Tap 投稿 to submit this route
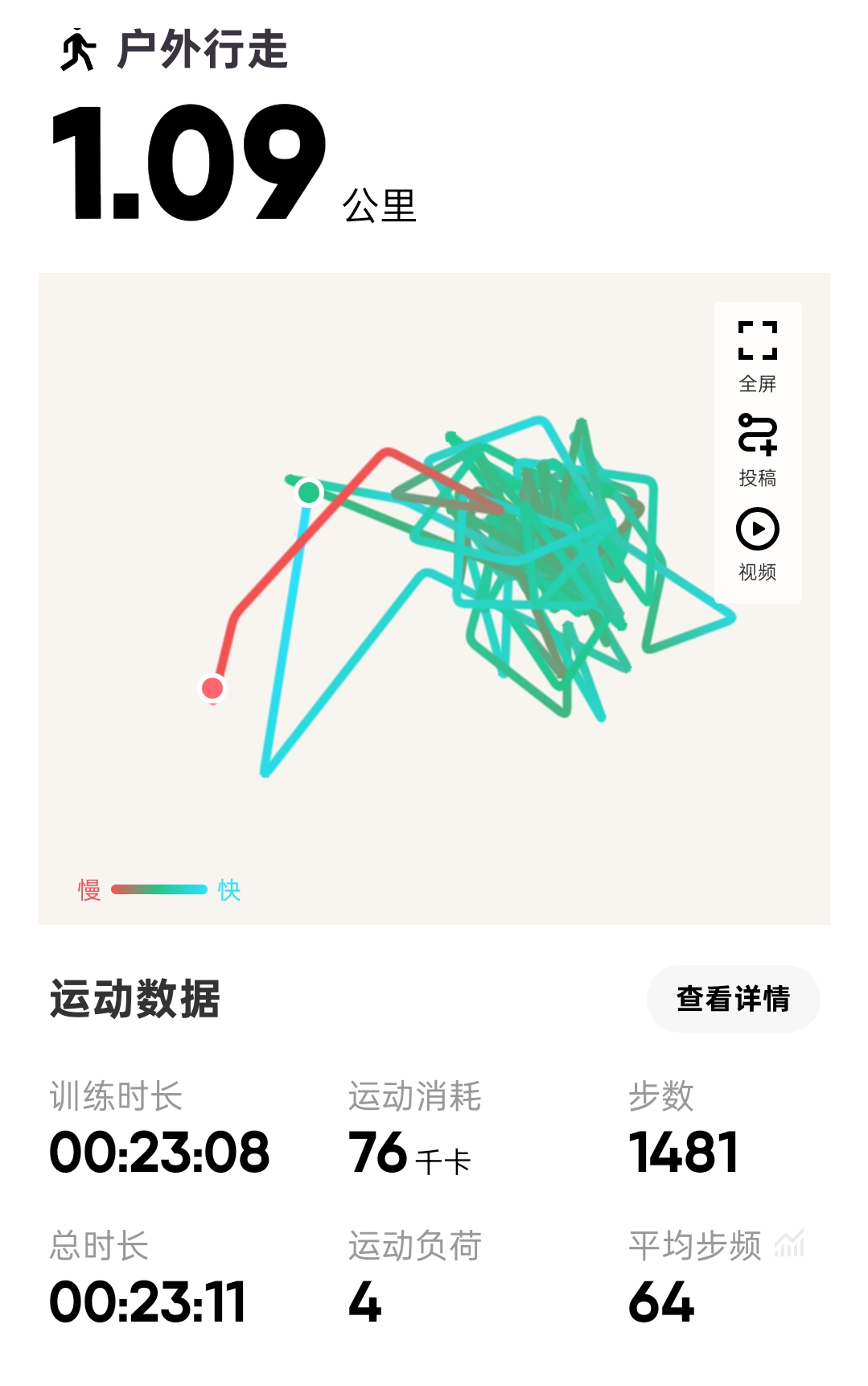The width and height of the screenshot is (868, 1386). click(x=757, y=449)
